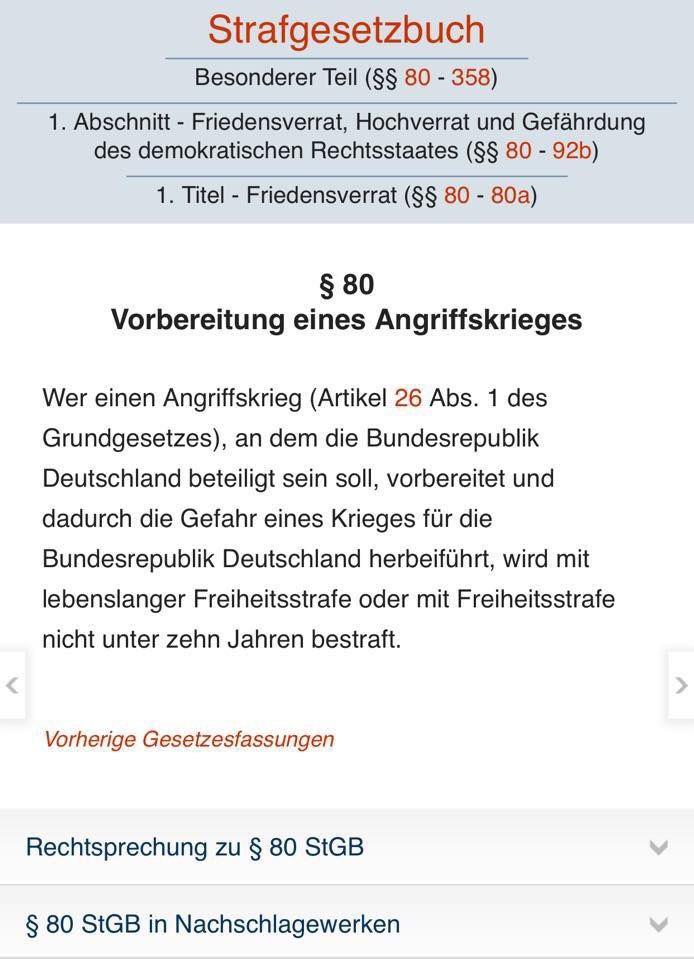
Task: Go to next paragraph with right arrow
Action: pyautogui.click(x=681, y=685)
